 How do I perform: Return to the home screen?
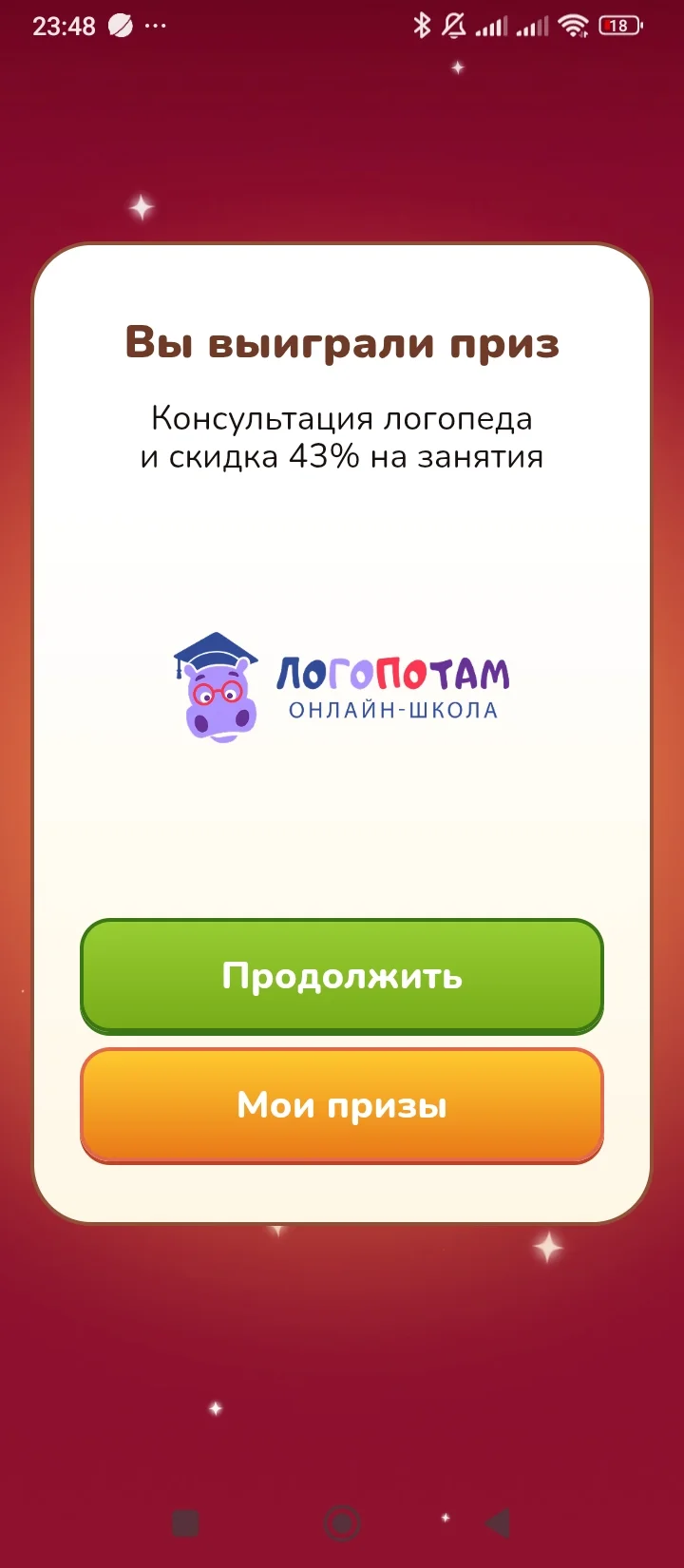click(342, 1523)
